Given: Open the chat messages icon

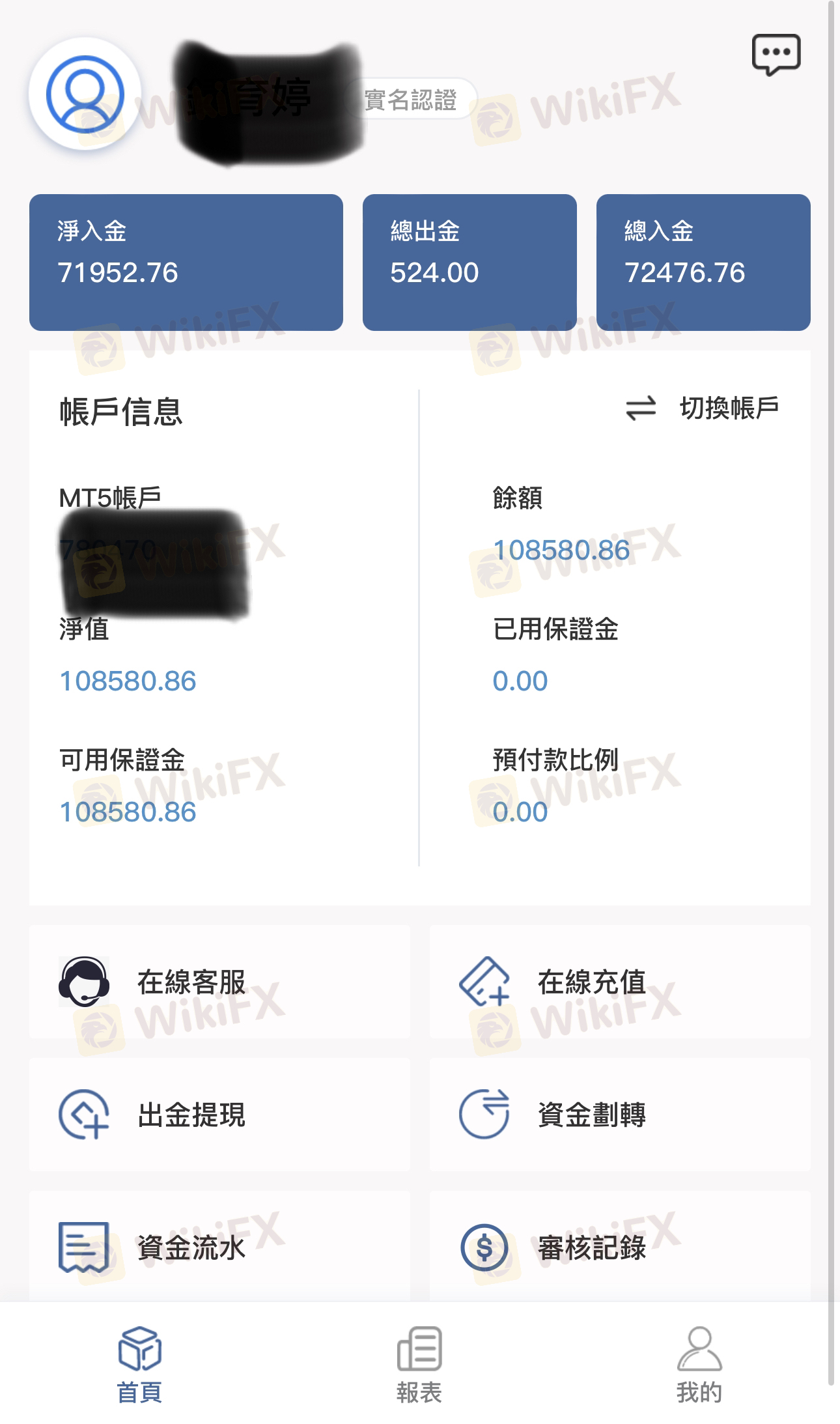Looking at the screenshot, I should pyautogui.click(x=776, y=55).
